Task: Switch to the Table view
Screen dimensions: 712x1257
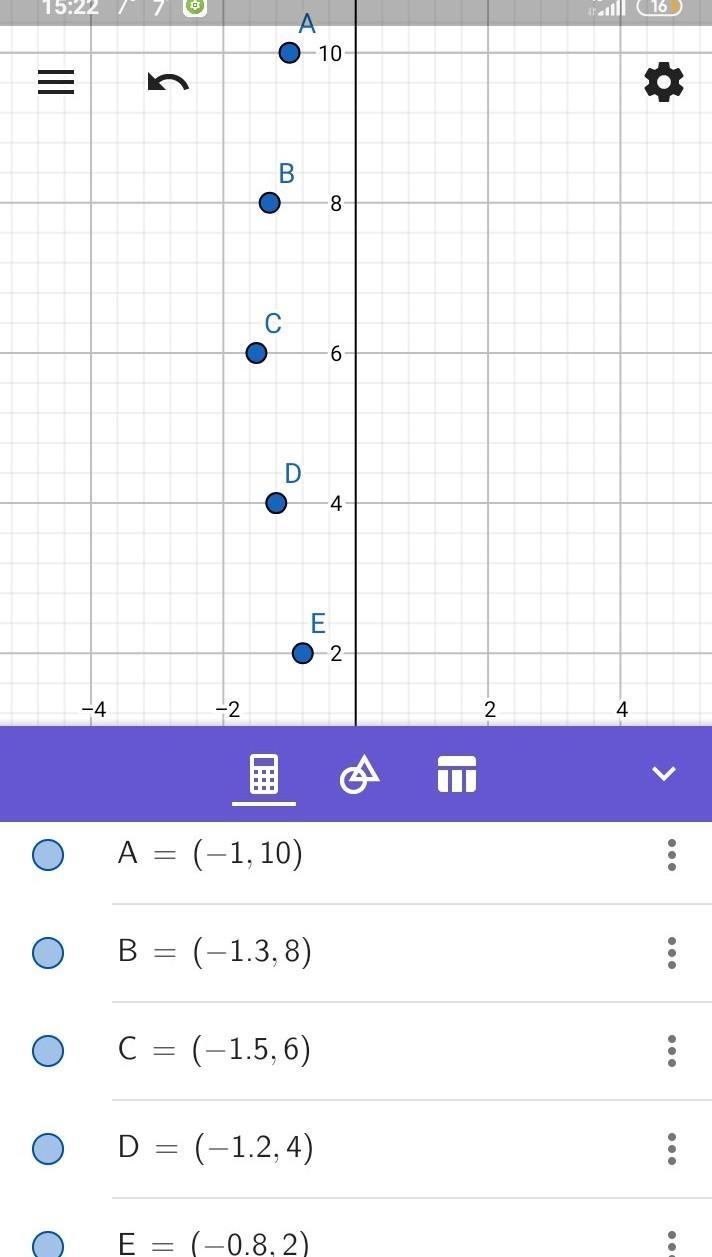Action: 457,774
